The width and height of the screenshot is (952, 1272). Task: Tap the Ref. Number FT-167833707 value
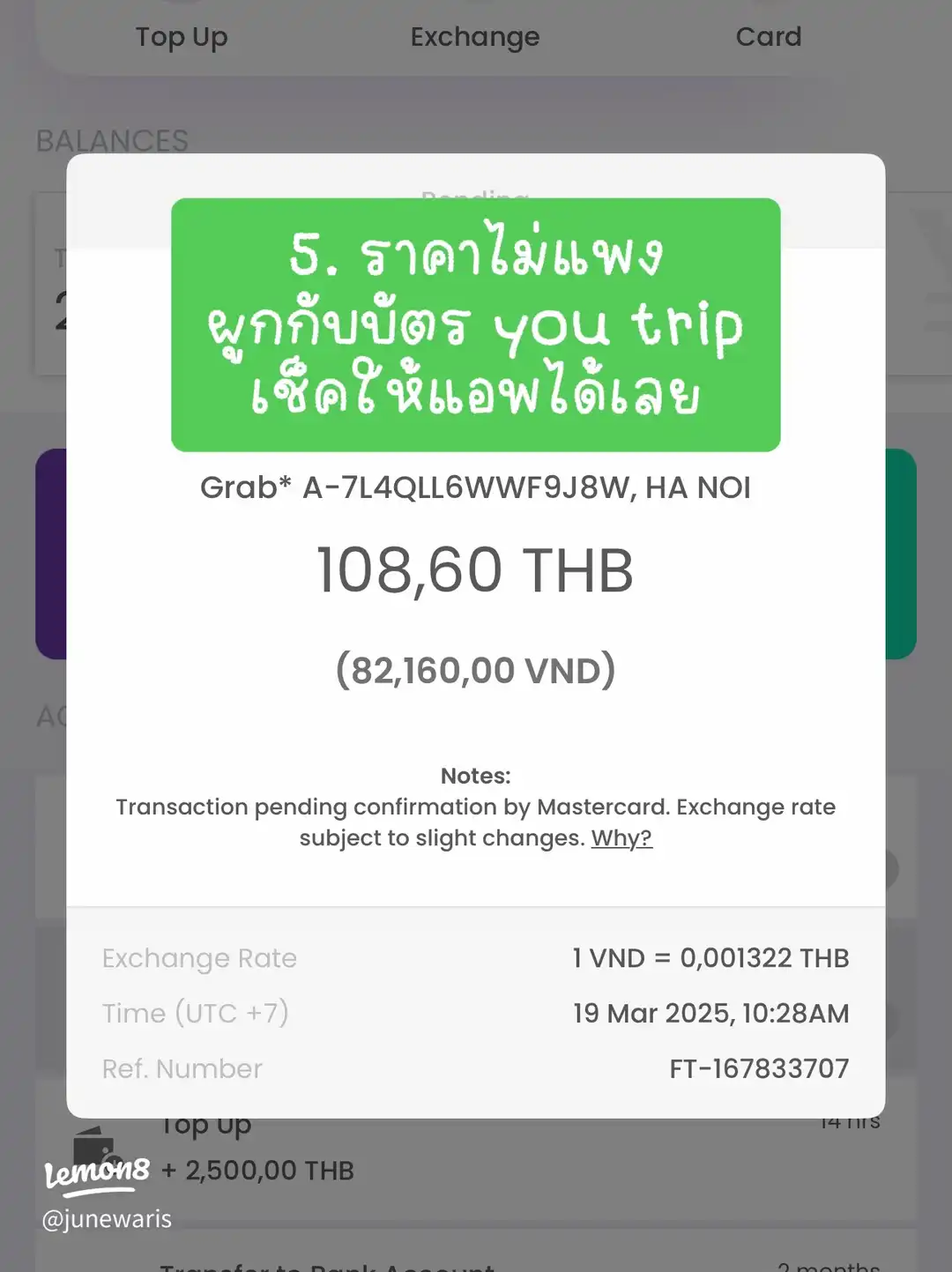(x=756, y=1068)
